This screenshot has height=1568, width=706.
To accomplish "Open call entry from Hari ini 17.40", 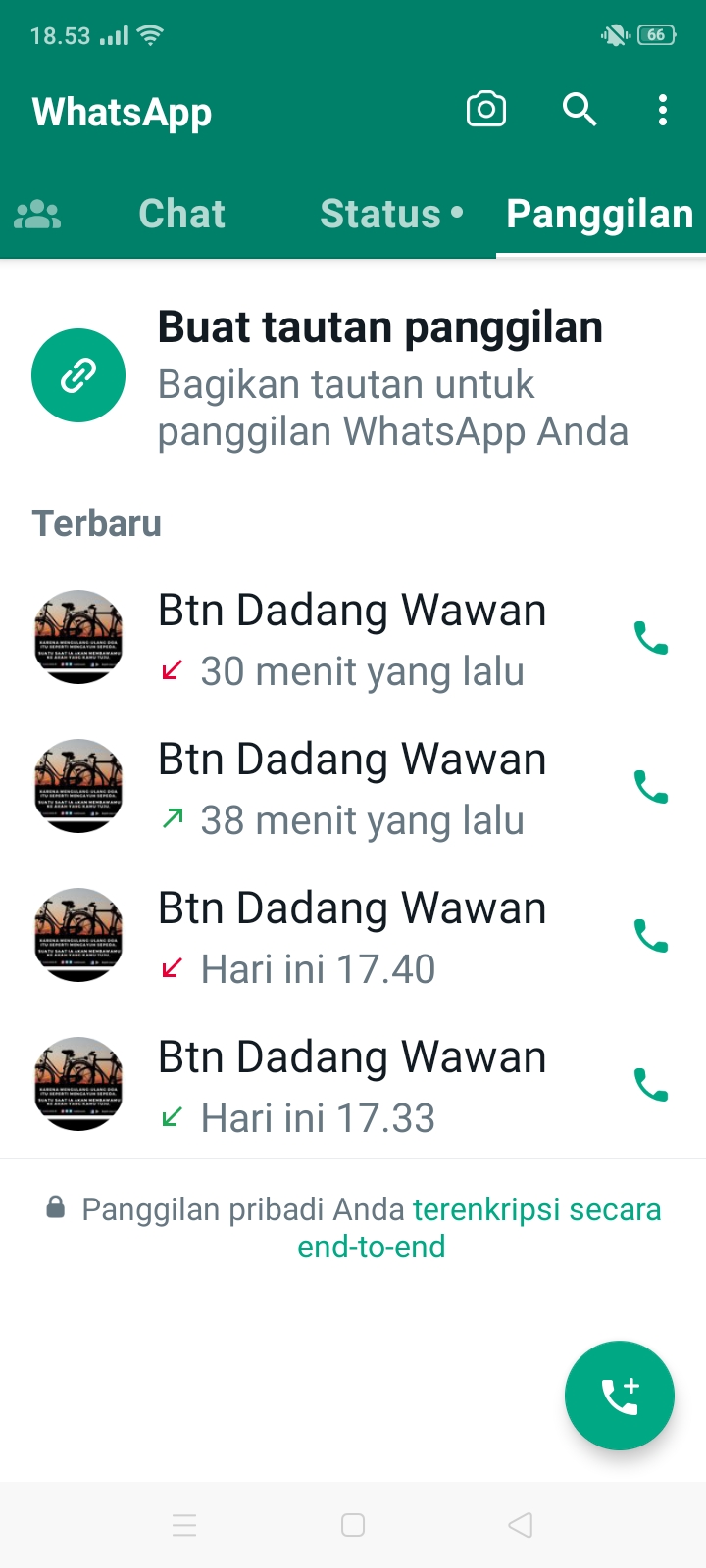I will point(353,937).
